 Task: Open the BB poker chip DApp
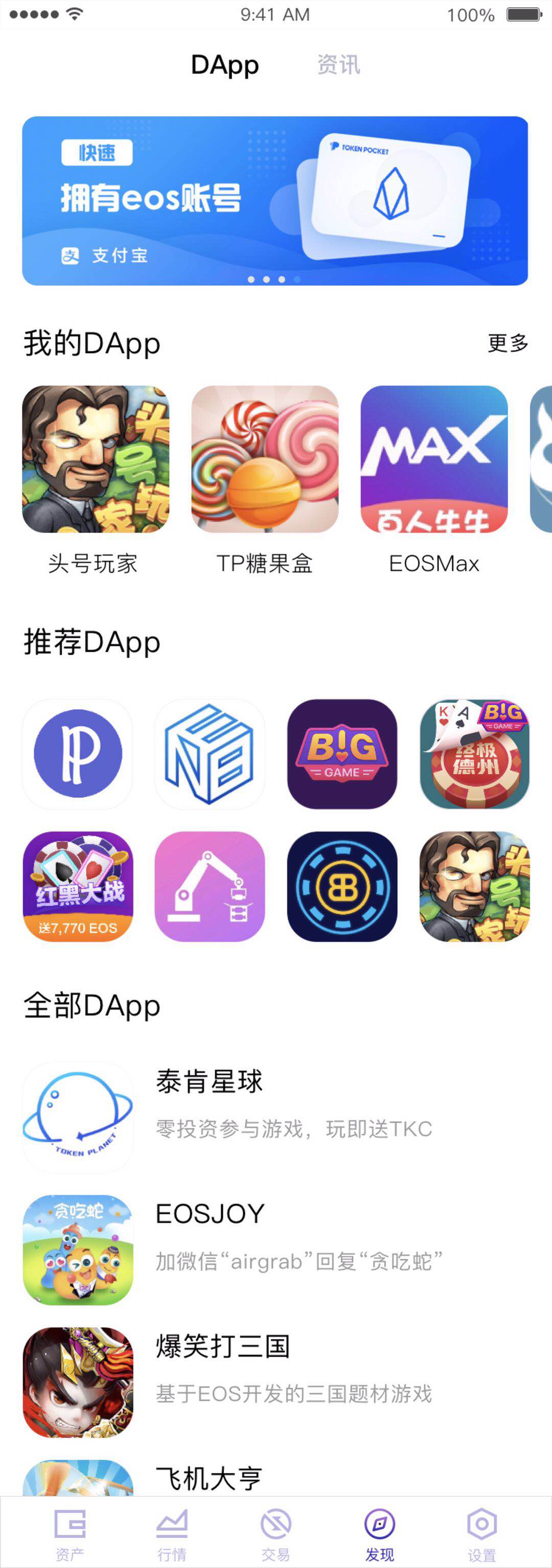342,886
